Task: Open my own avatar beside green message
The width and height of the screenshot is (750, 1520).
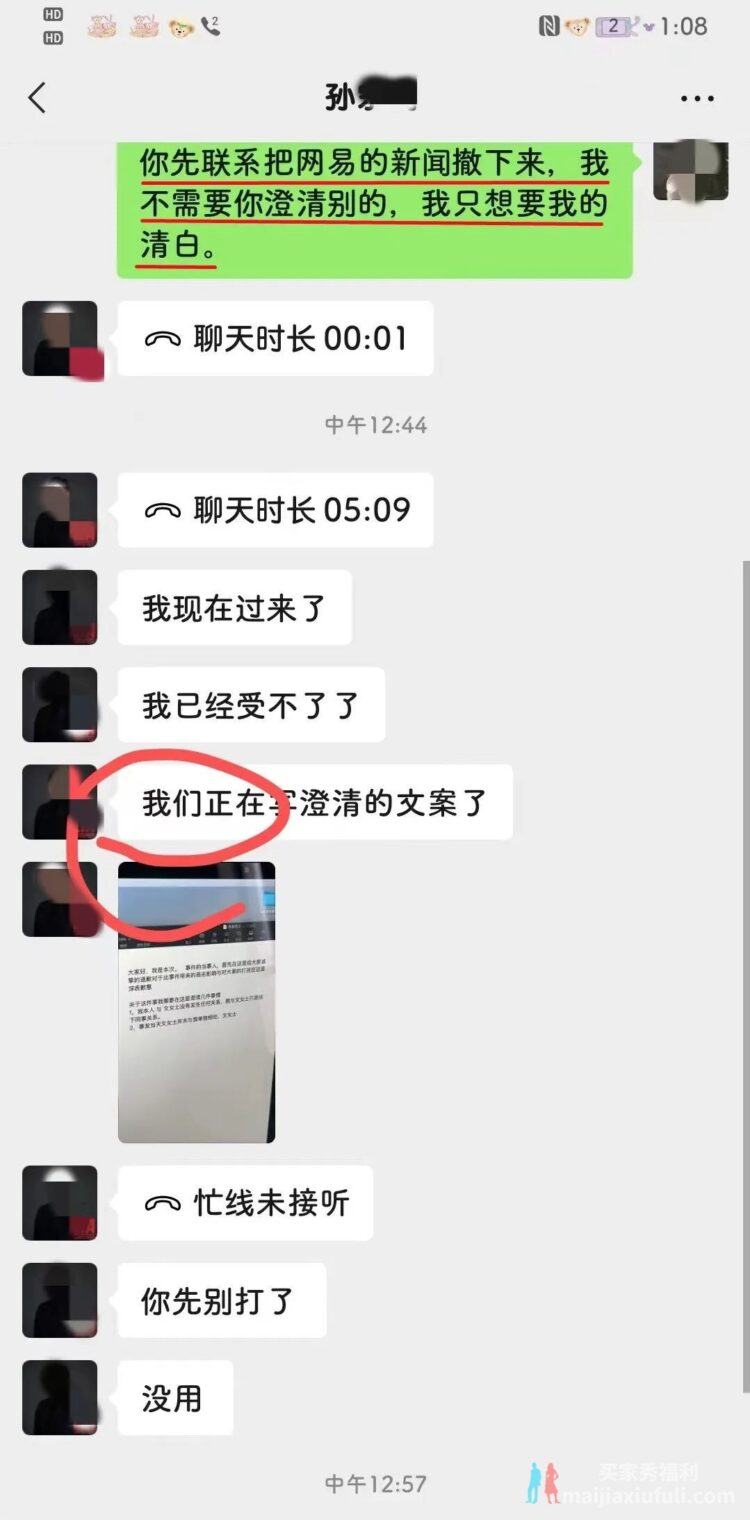Action: 690,170
